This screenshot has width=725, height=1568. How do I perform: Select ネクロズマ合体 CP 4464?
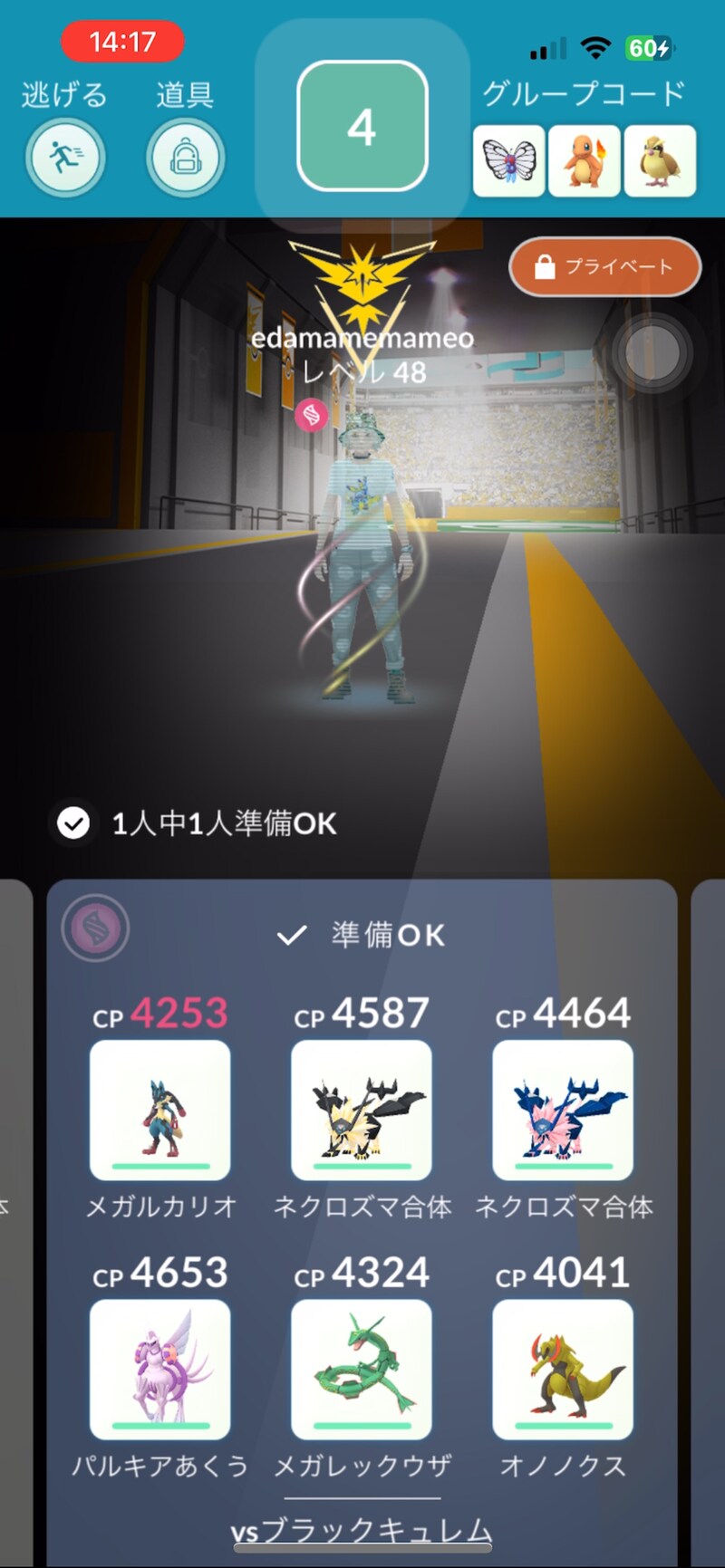click(x=562, y=1110)
